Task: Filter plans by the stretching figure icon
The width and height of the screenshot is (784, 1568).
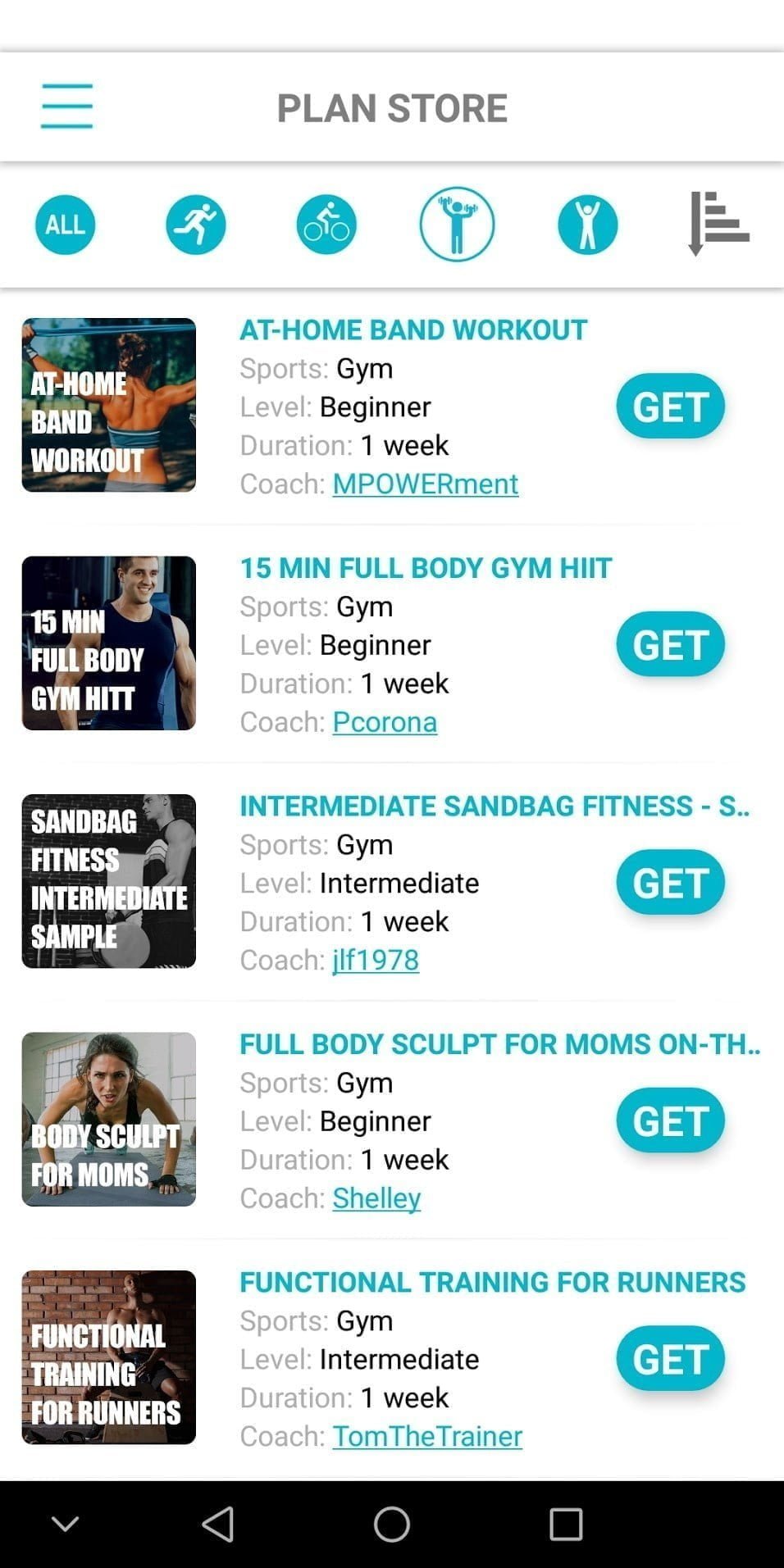Action: (x=587, y=225)
